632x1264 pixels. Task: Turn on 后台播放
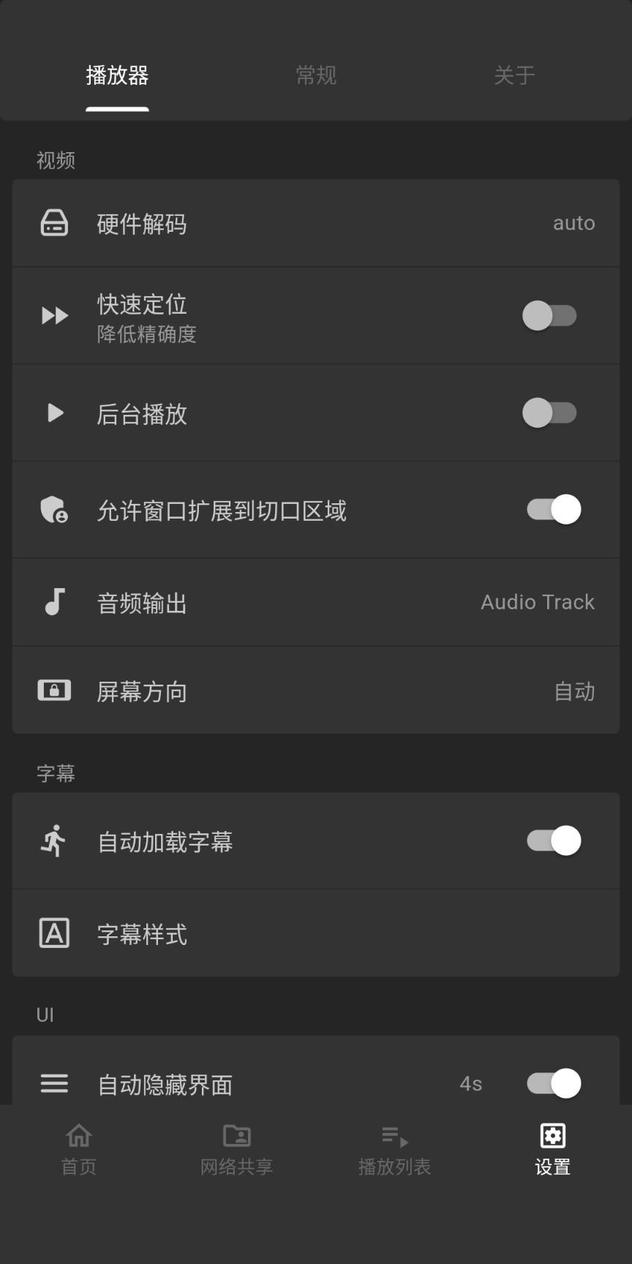pyautogui.click(x=549, y=412)
